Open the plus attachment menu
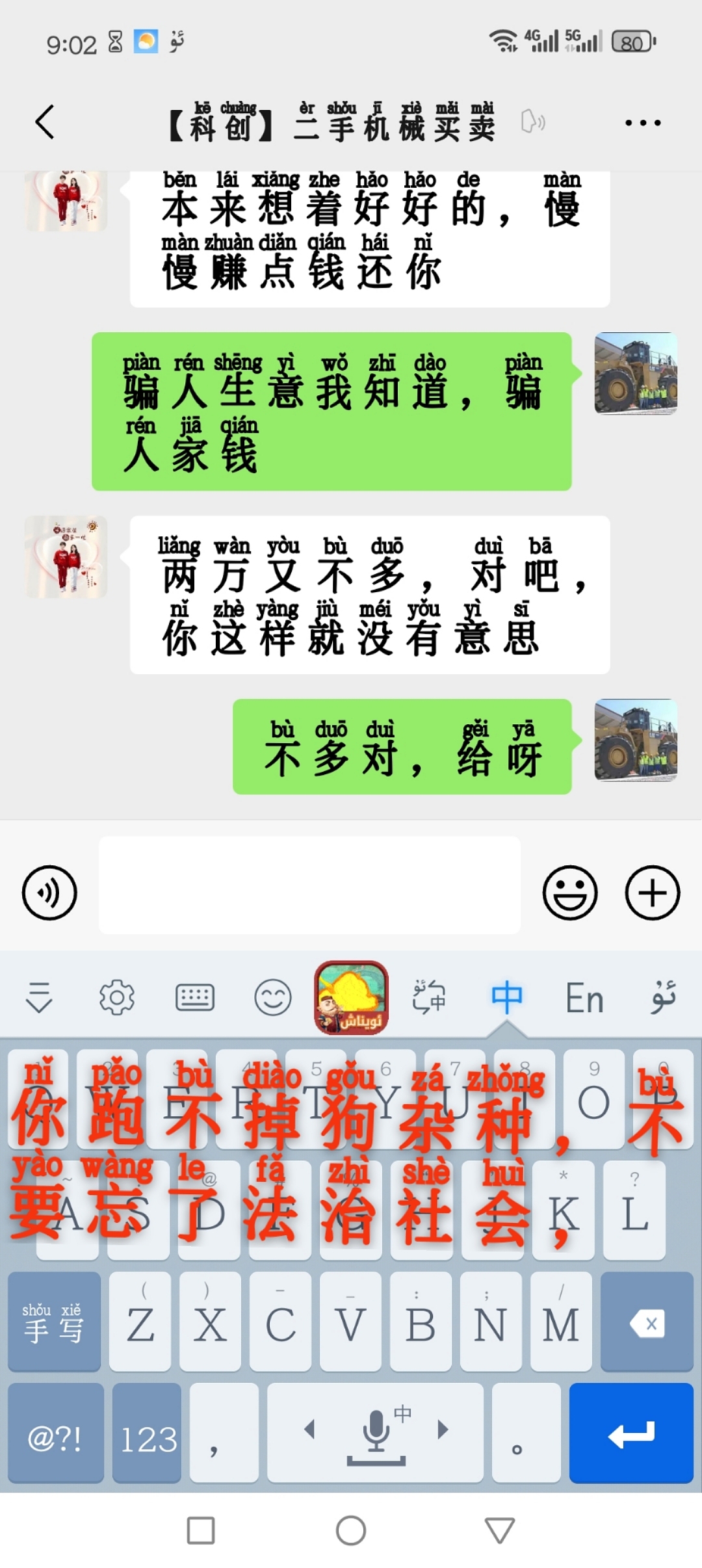 point(652,893)
